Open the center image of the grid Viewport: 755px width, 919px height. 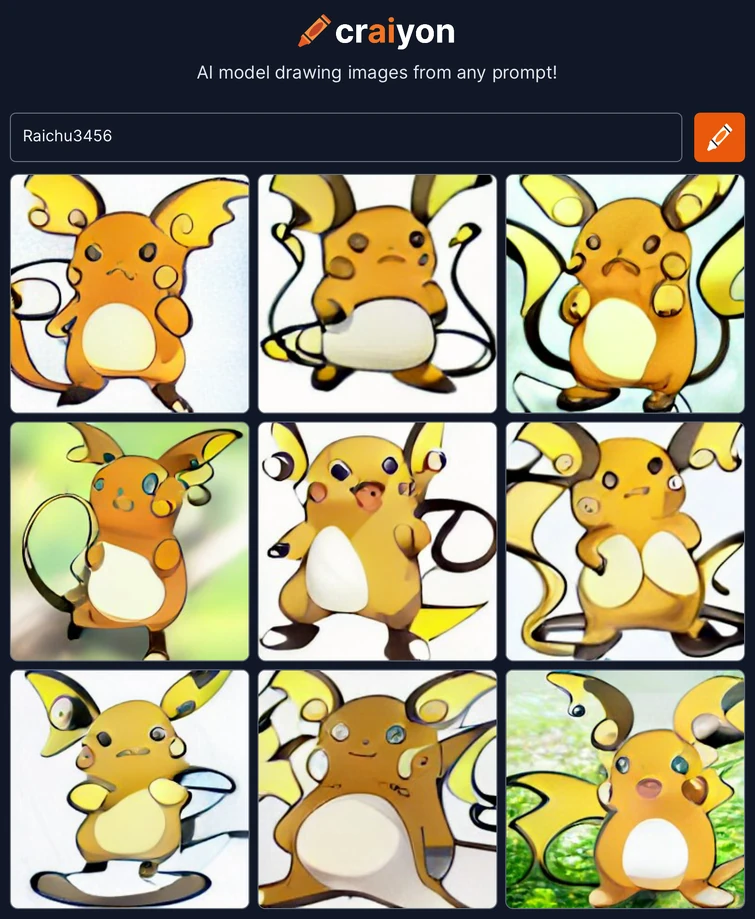point(377,541)
